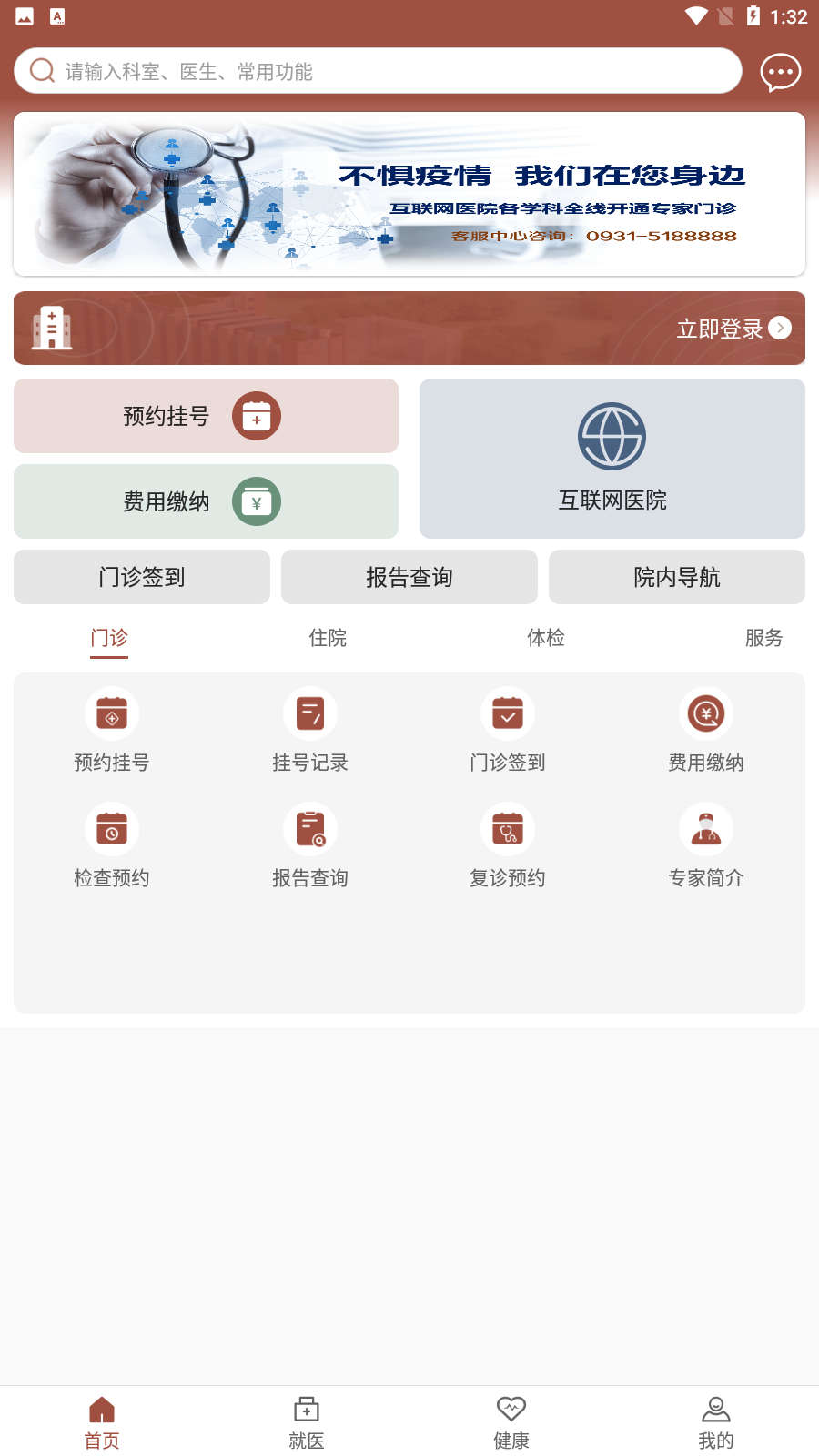Viewport: 819px width, 1456px height.
Task: Tap the gray 门诊签到 button
Action: coord(142,577)
